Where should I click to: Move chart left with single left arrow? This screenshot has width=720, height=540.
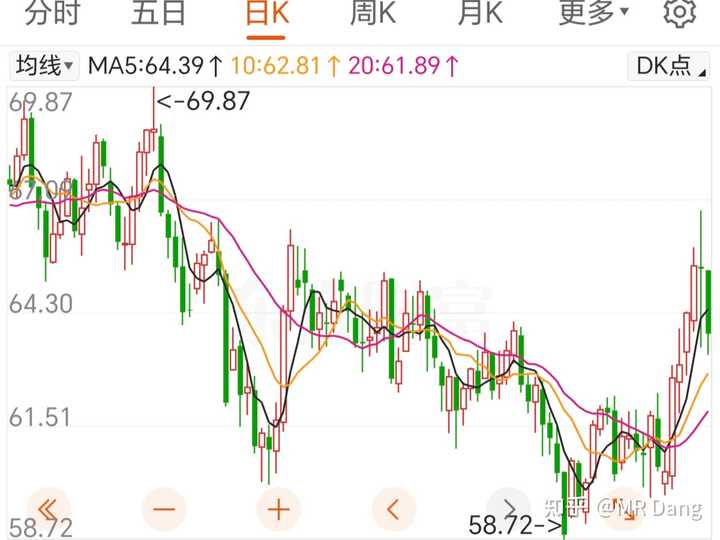click(x=393, y=509)
